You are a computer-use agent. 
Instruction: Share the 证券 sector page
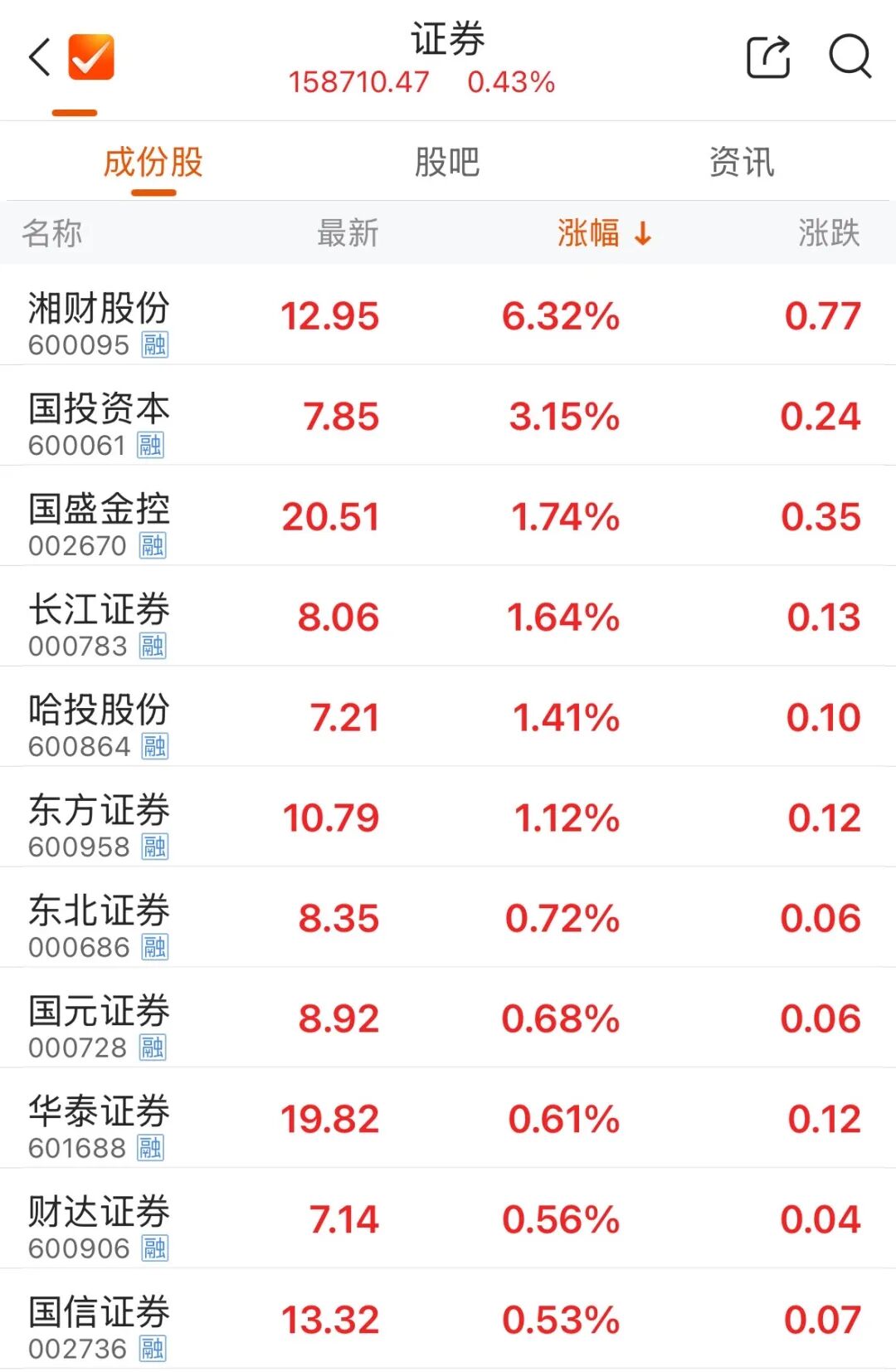click(x=768, y=57)
